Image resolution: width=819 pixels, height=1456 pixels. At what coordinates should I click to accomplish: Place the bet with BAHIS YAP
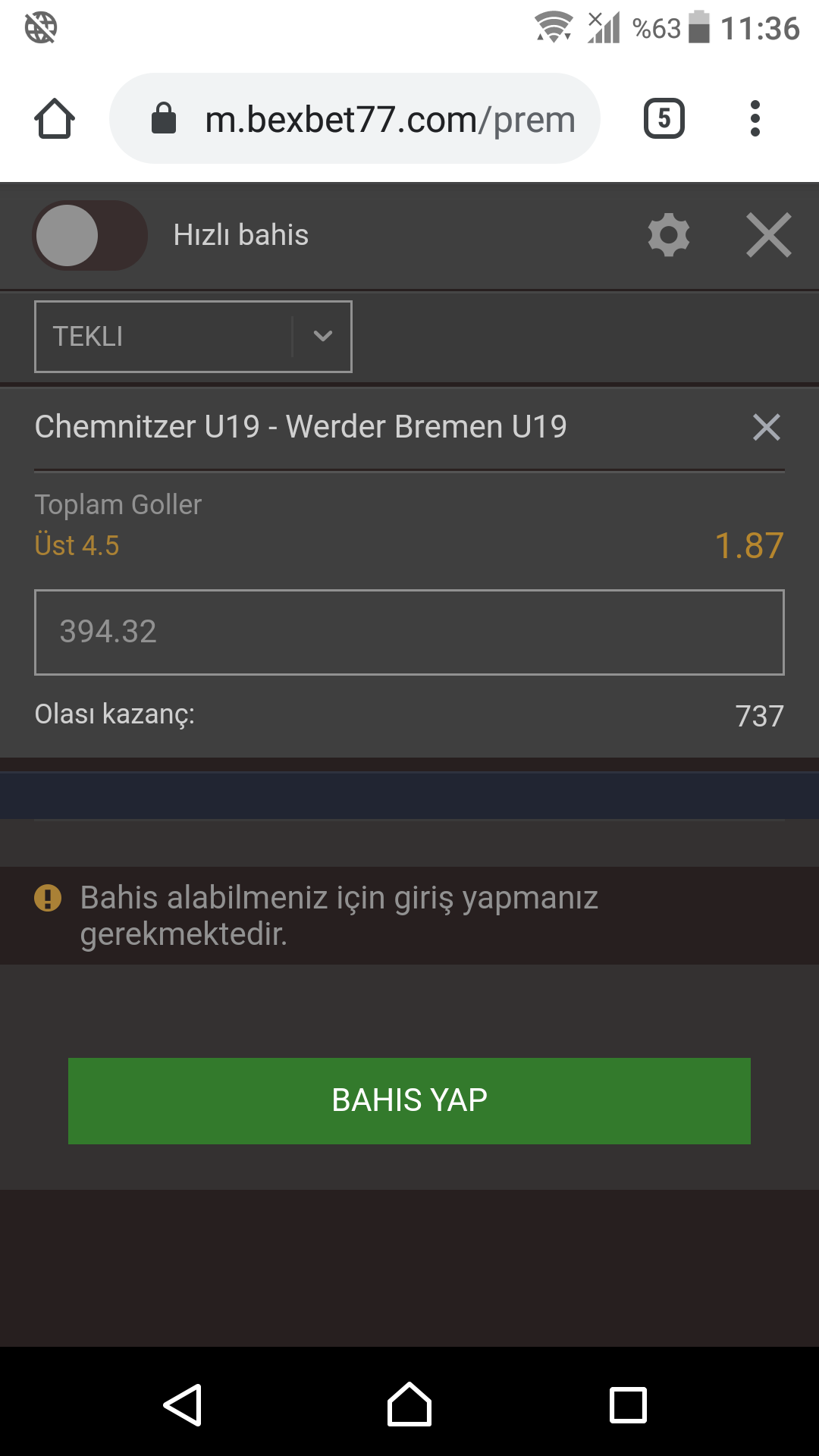click(x=409, y=1101)
